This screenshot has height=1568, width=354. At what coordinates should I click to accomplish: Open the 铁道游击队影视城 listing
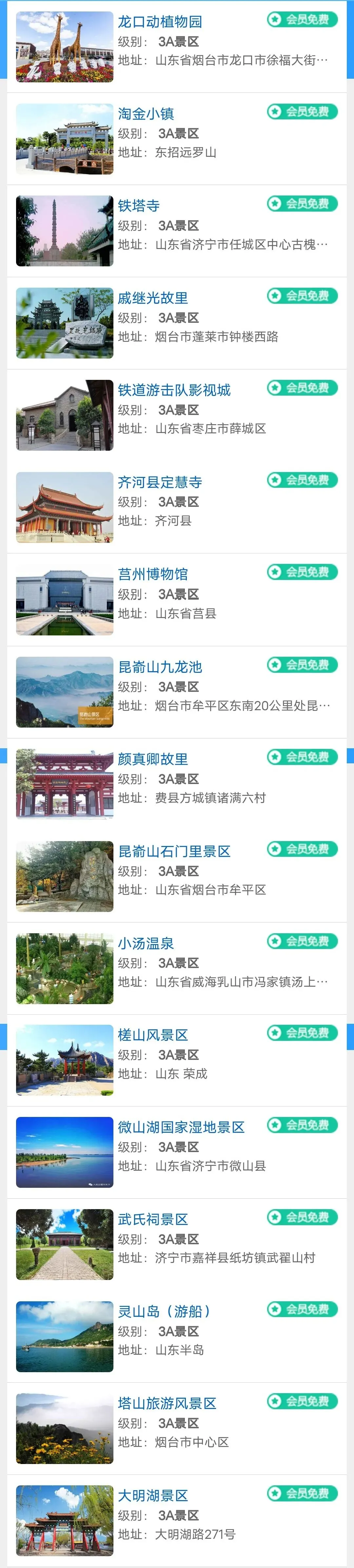pos(174,390)
